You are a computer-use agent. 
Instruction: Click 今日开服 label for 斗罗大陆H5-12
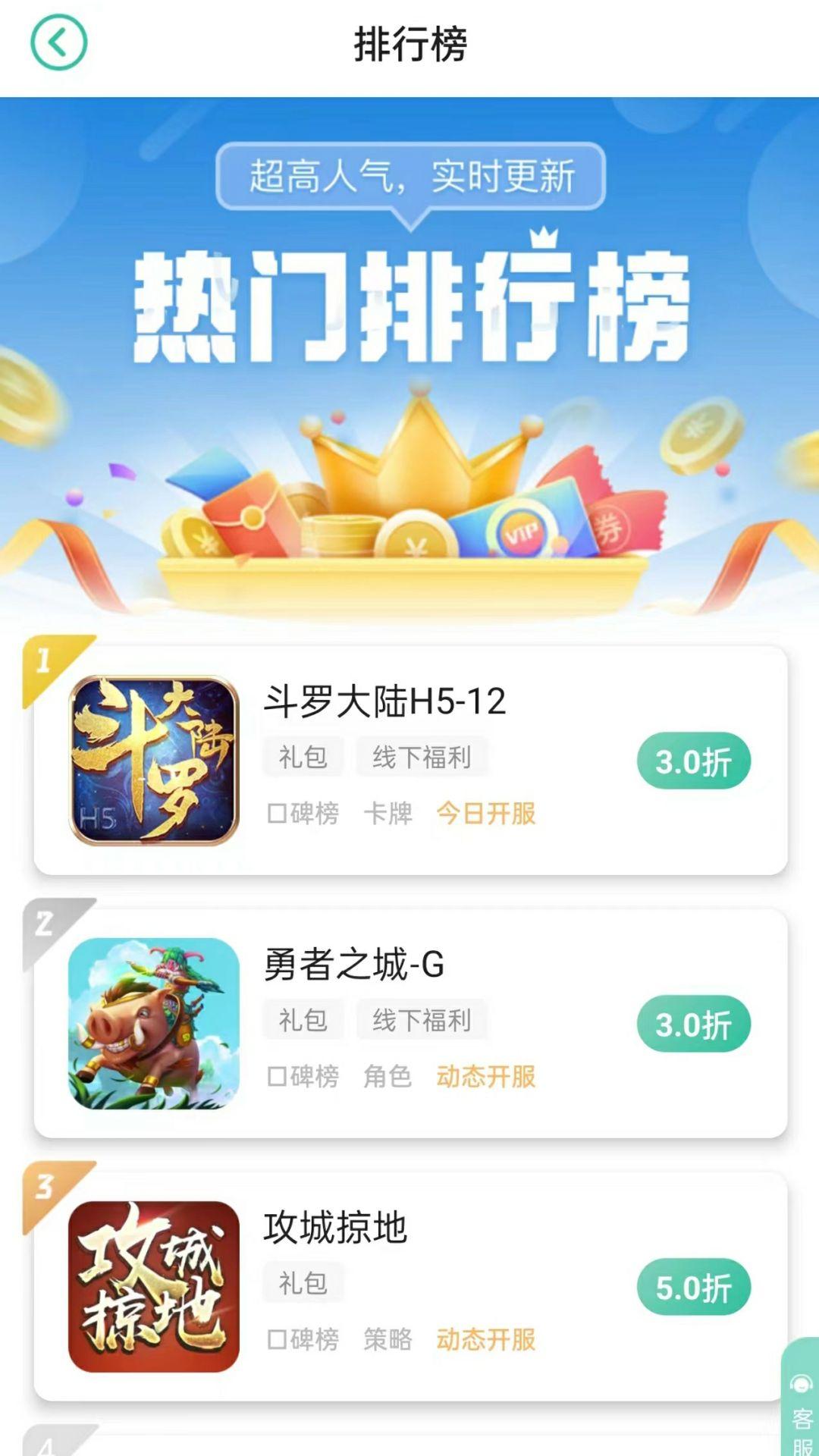coord(486,814)
